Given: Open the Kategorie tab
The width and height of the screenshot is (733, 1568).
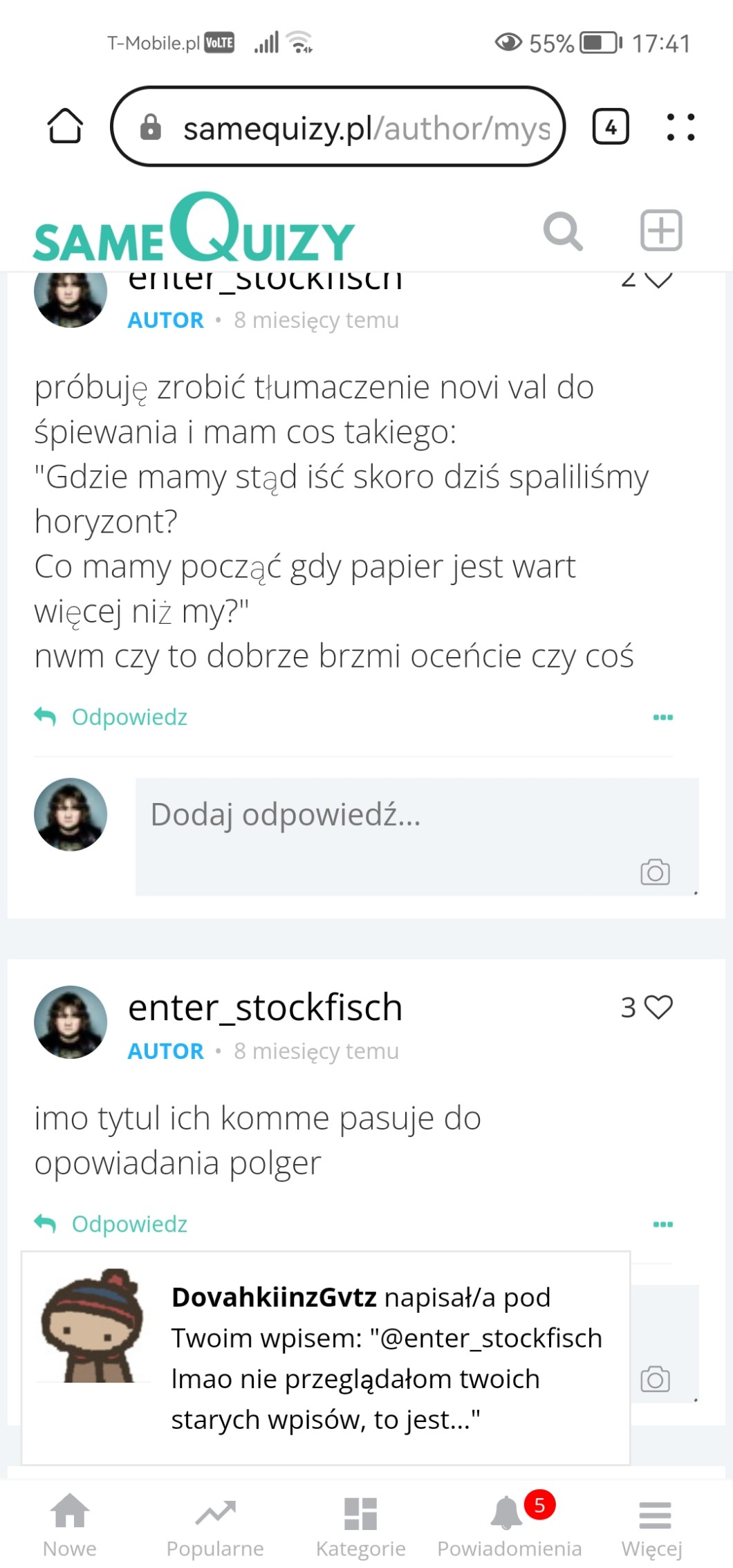Looking at the screenshot, I should click(360, 1524).
